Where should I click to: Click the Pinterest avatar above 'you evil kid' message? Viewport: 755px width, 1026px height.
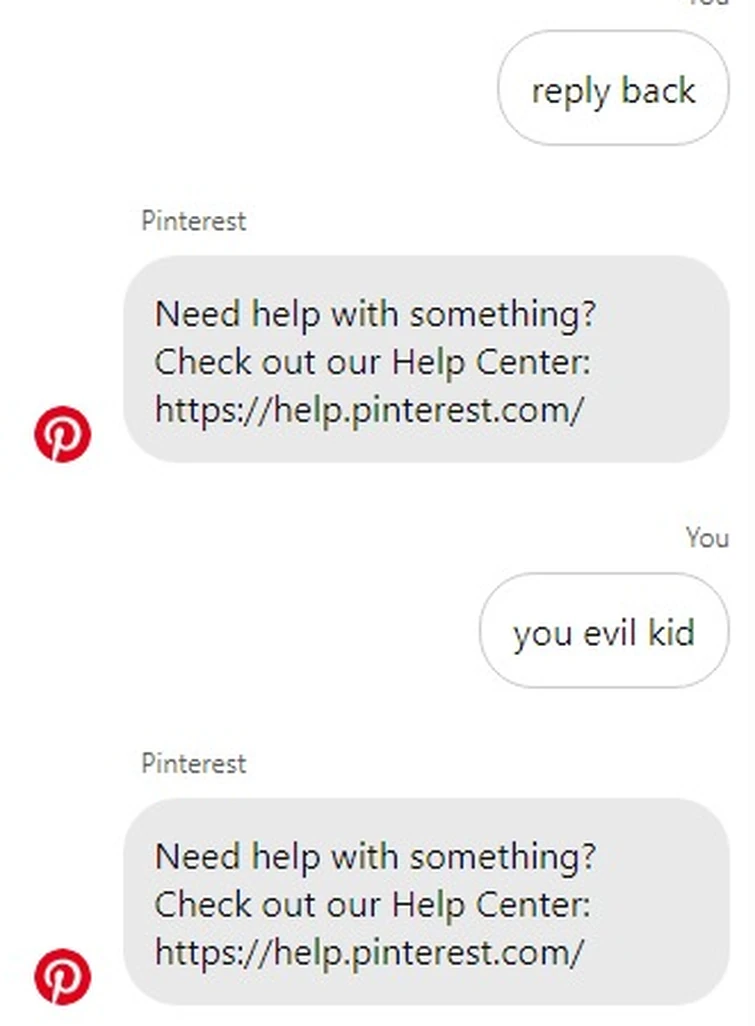point(62,434)
